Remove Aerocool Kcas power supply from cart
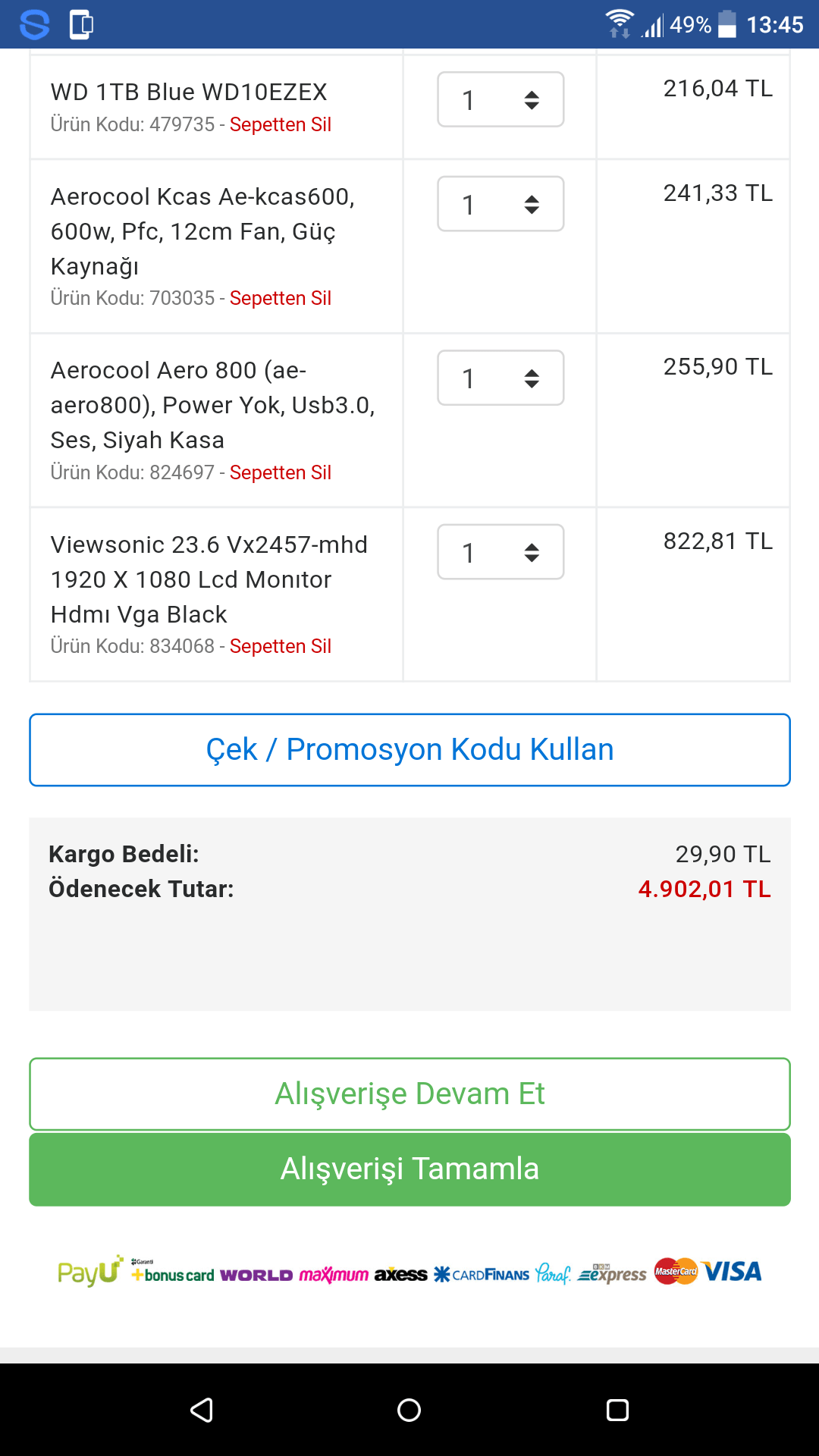The height and width of the screenshot is (1456, 819). 280,298
